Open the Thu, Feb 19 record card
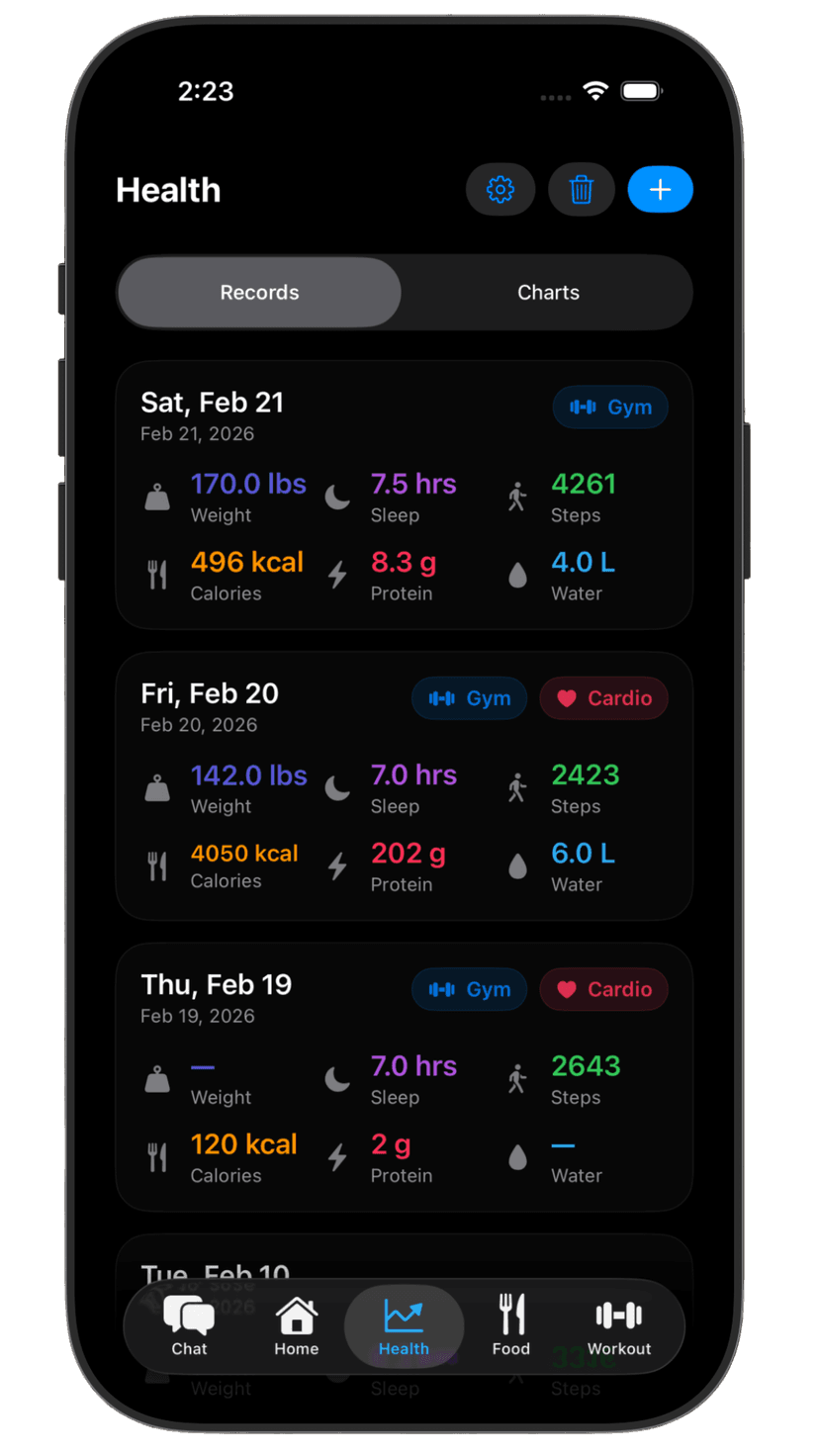The width and height of the screenshot is (819, 1456). tap(404, 1077)
